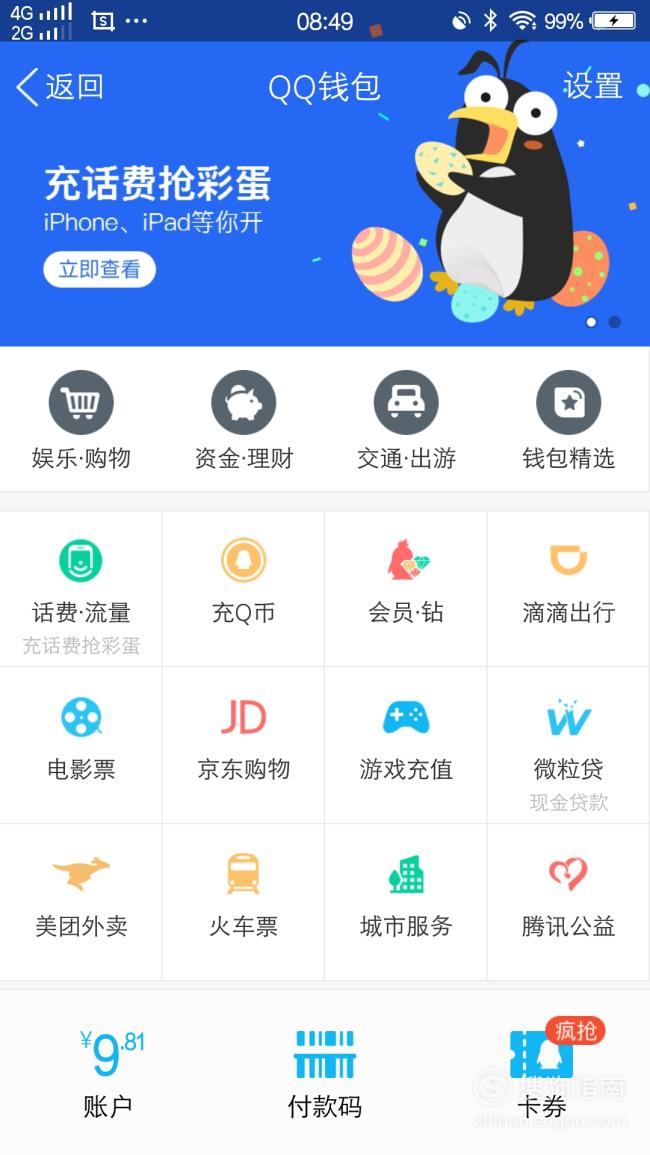
Task: Select the 资金·理财 category
Action: [244, 420]
